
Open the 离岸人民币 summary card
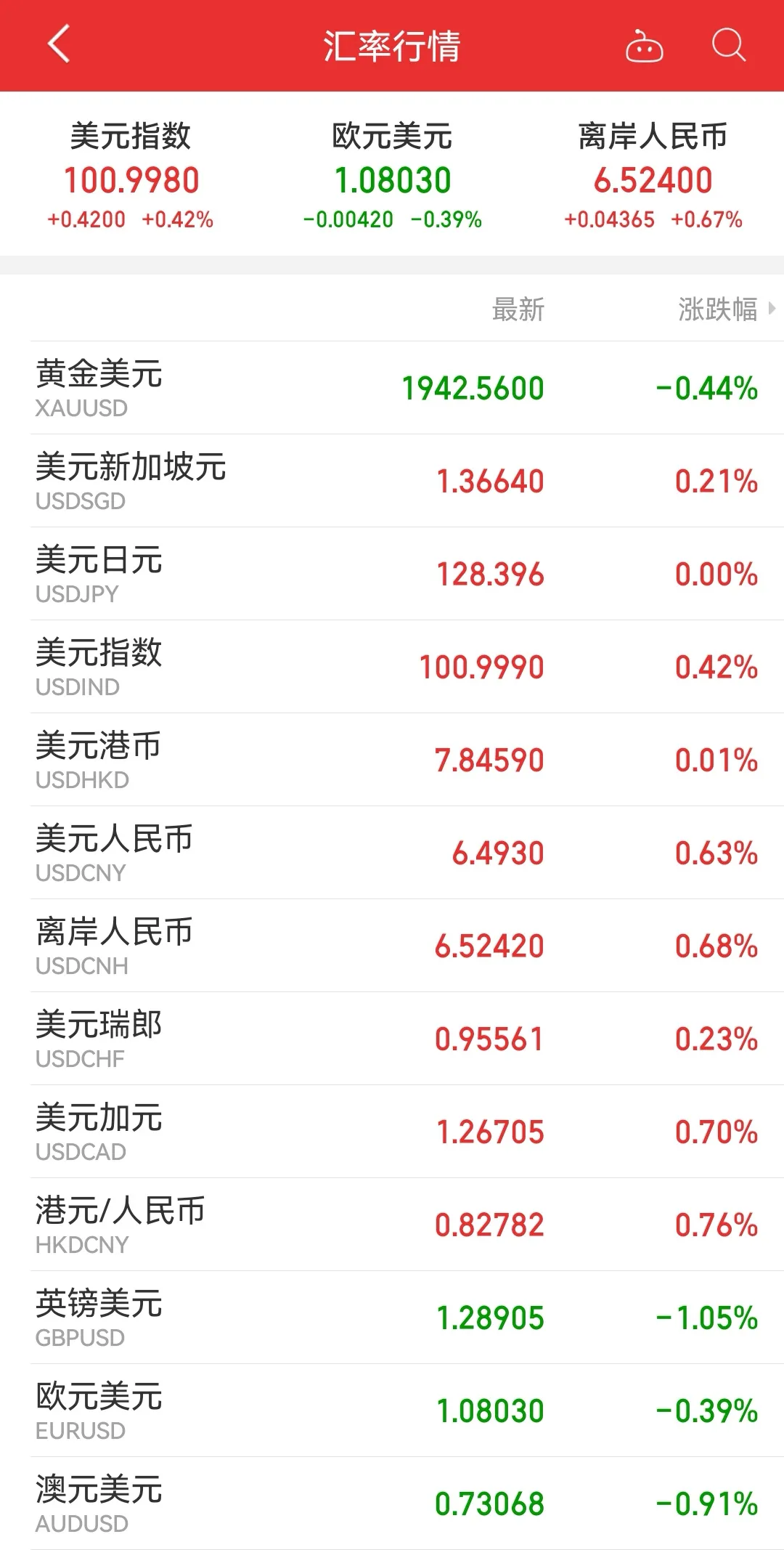[x=653, y=176]
